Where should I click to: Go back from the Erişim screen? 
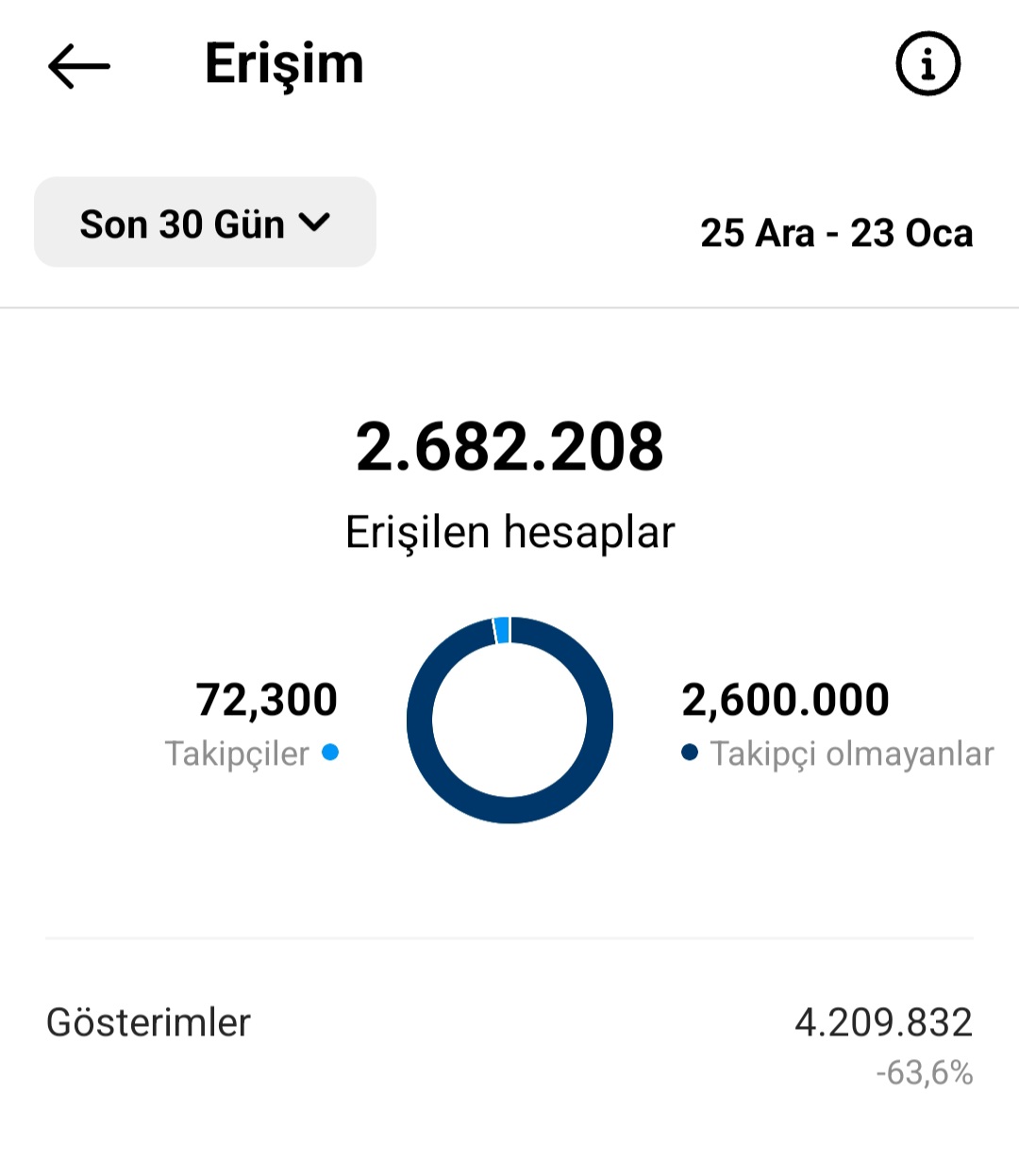[79, 66]
